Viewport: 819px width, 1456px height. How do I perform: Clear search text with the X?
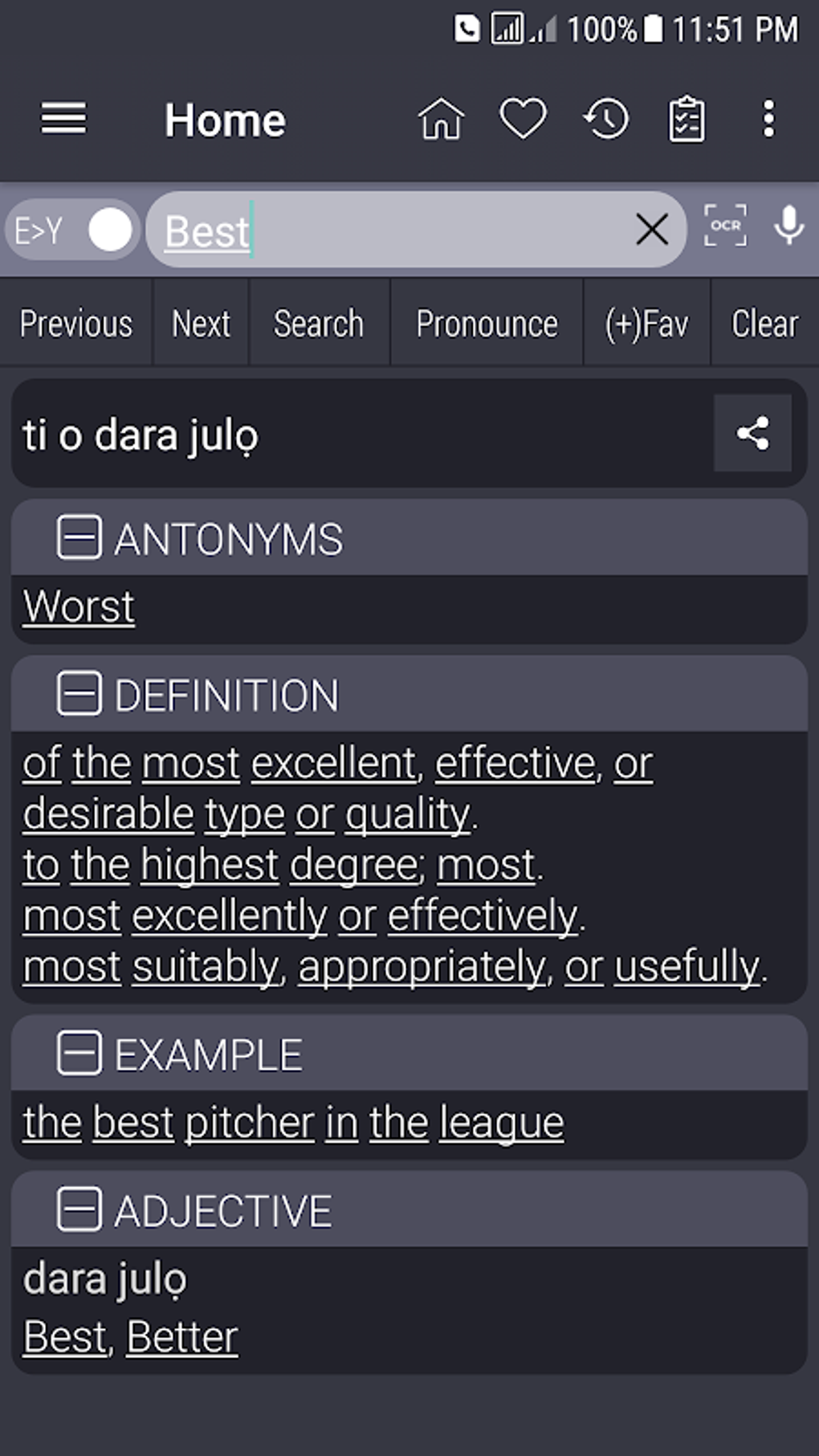point(651,230)
